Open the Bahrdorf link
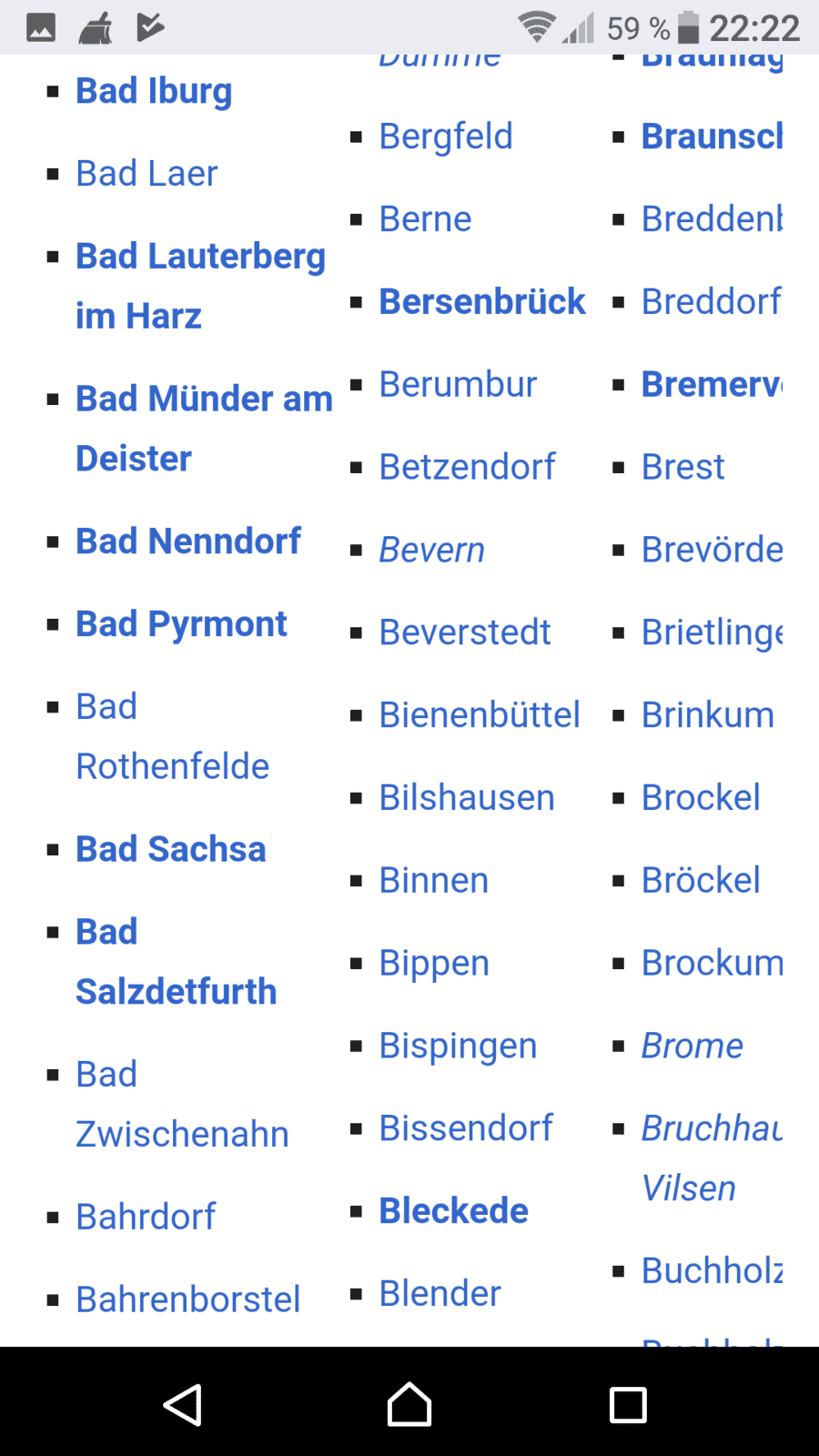Screen dimensions: 819x1456 (146, 1217)
